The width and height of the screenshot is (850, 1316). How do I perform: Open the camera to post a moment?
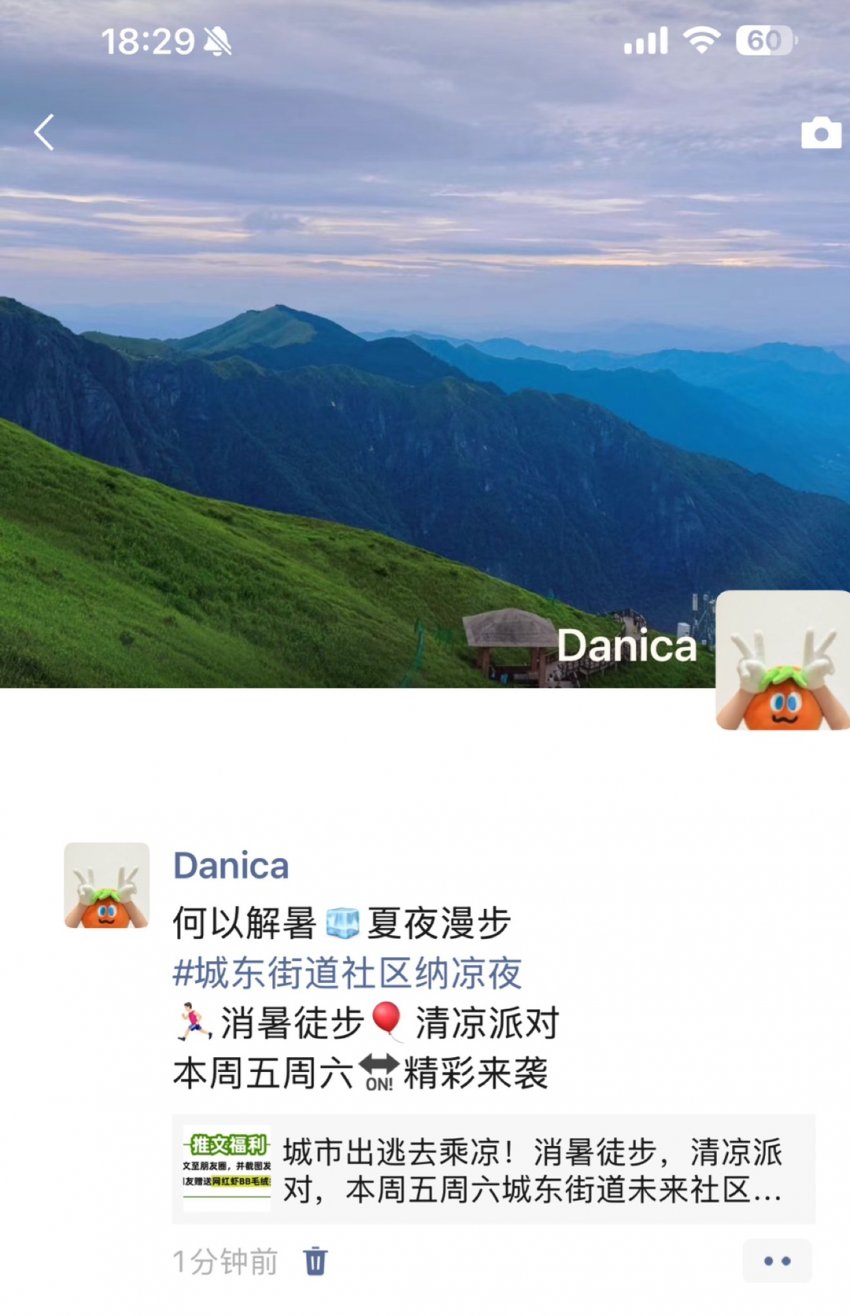(x=820, y=133)
